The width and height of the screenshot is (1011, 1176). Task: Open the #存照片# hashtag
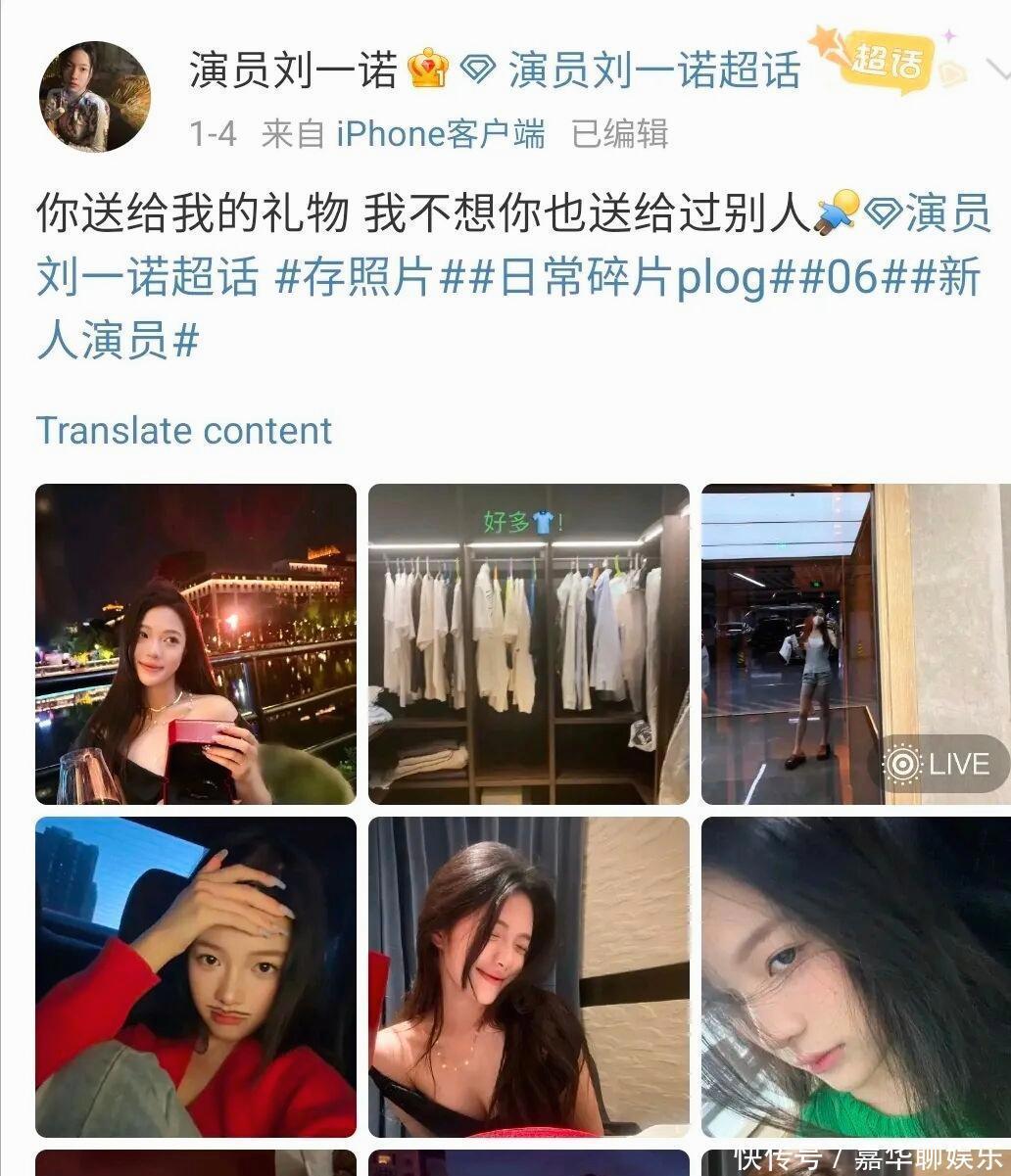click(354, 278)
